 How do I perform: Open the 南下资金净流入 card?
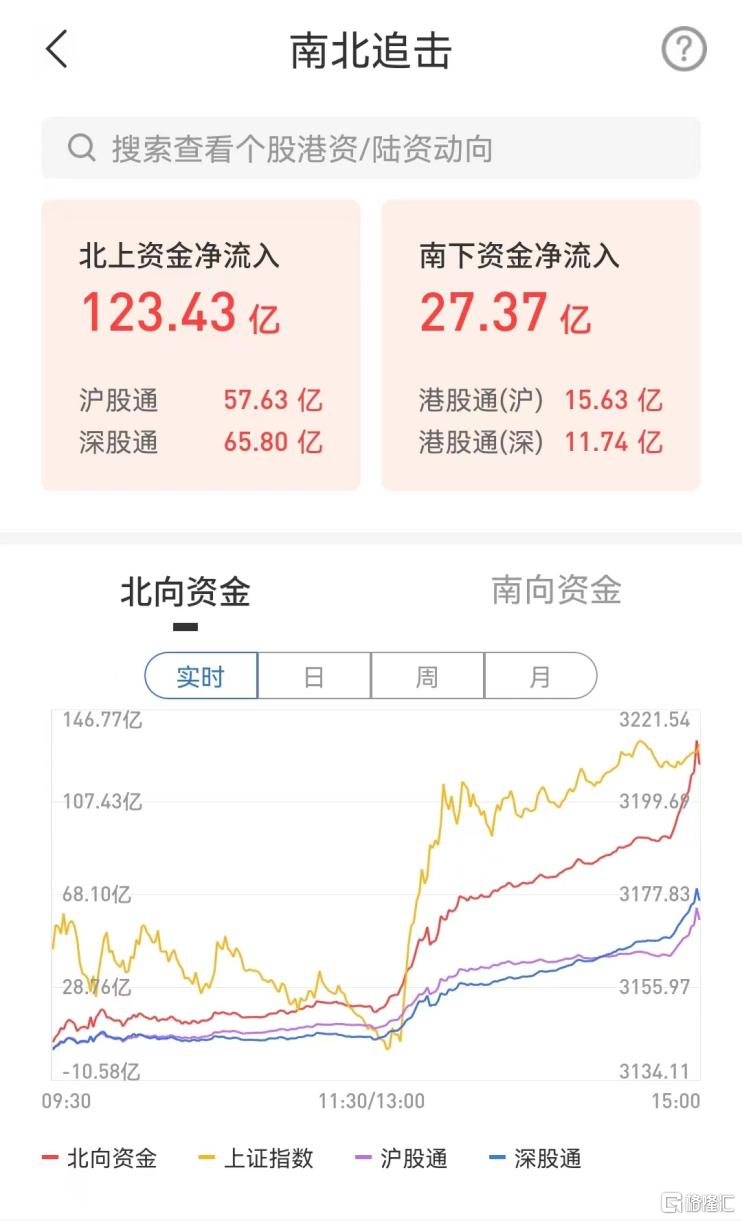pyautogui.click(x=541, y=345)
